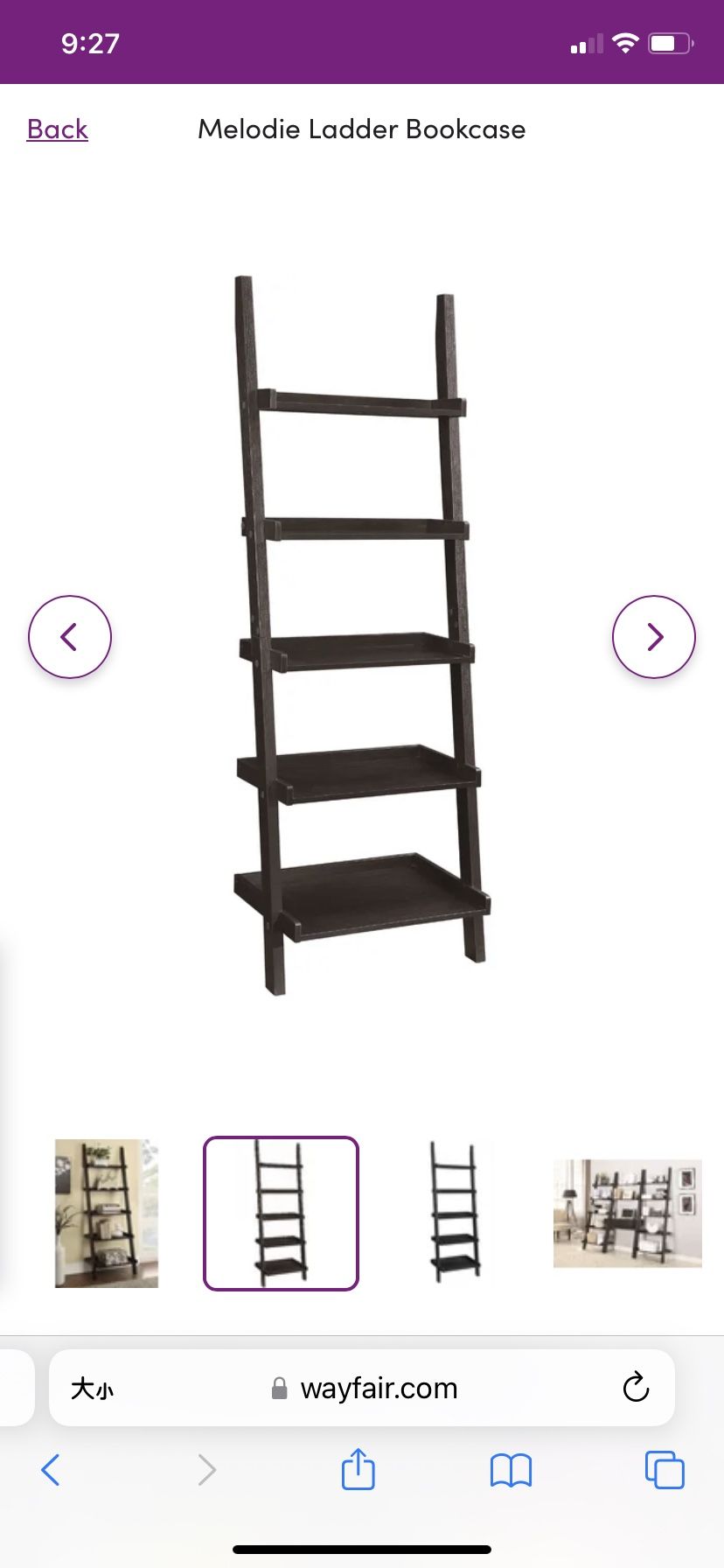724x1568 pixels.
Task: Reload the page
Action: click(636, 1388)
